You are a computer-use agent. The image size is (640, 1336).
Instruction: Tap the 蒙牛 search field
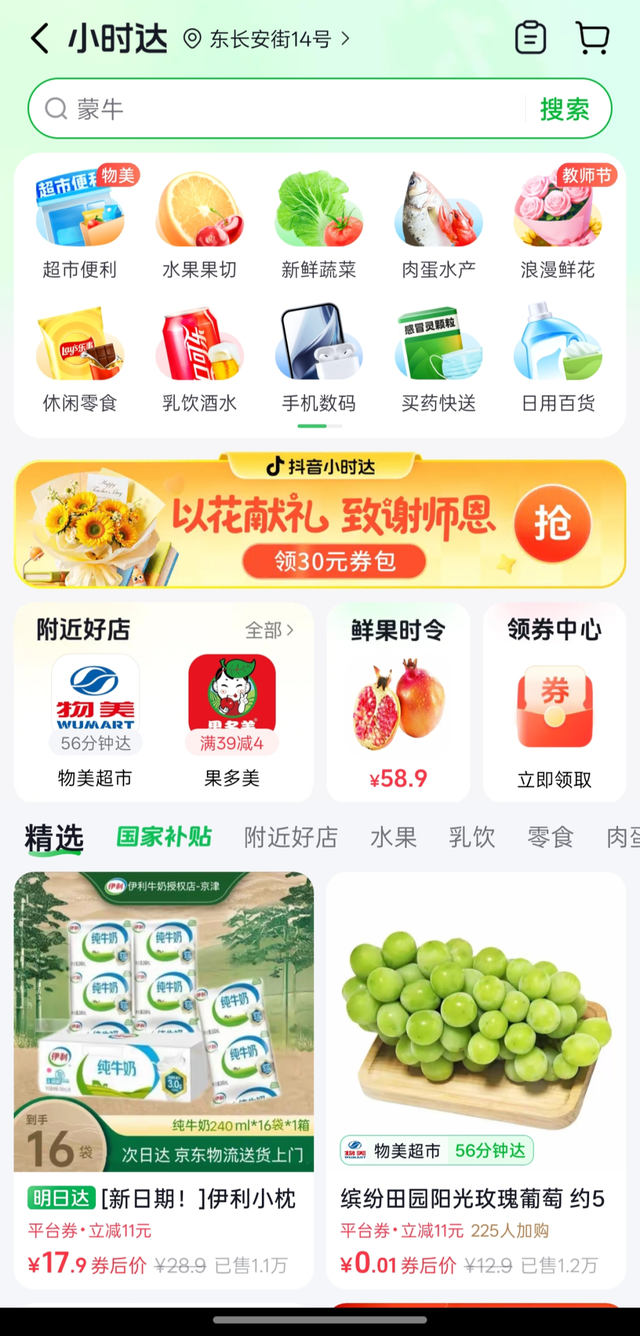[280, 108]
